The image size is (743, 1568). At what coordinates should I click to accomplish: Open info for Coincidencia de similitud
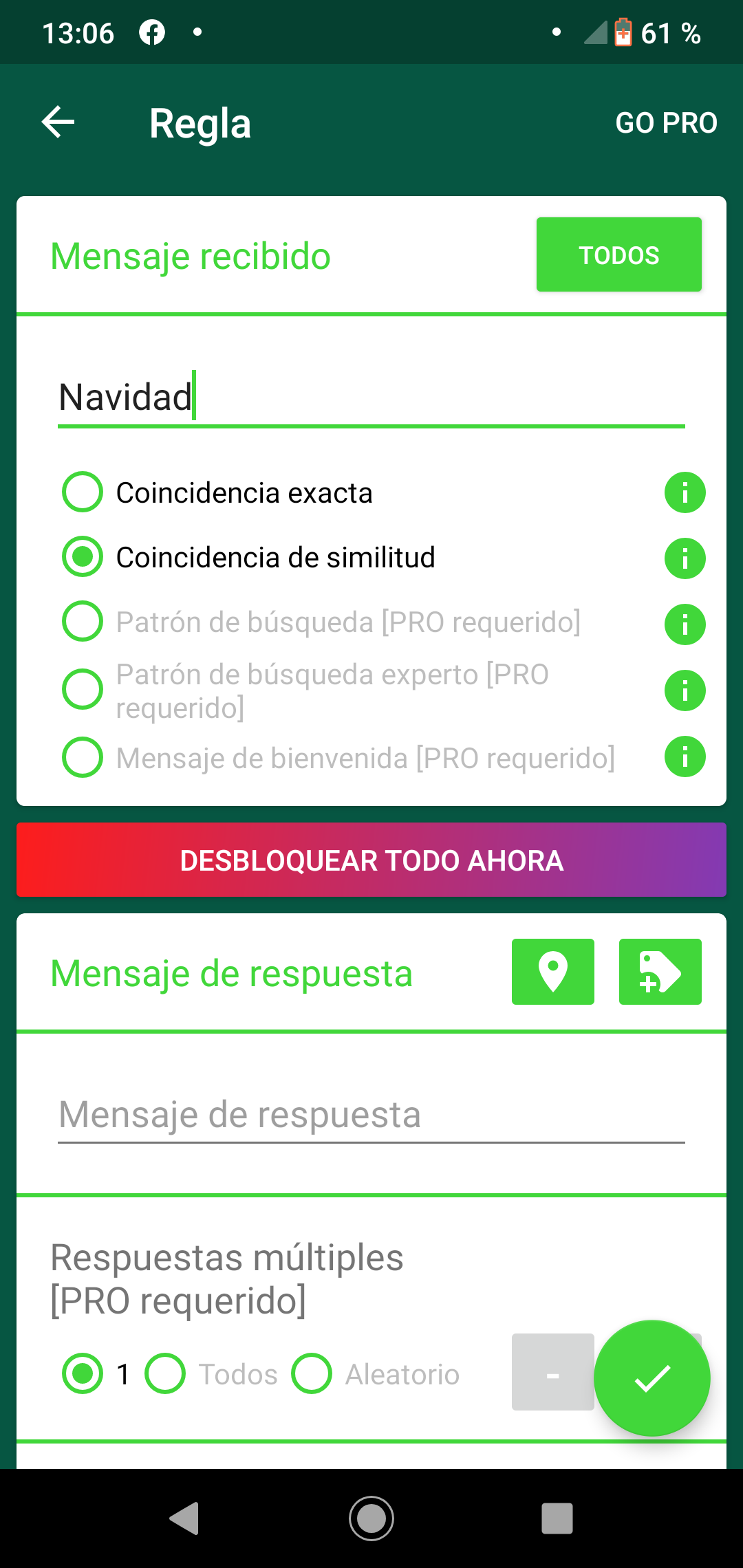(x=685, y=558)
